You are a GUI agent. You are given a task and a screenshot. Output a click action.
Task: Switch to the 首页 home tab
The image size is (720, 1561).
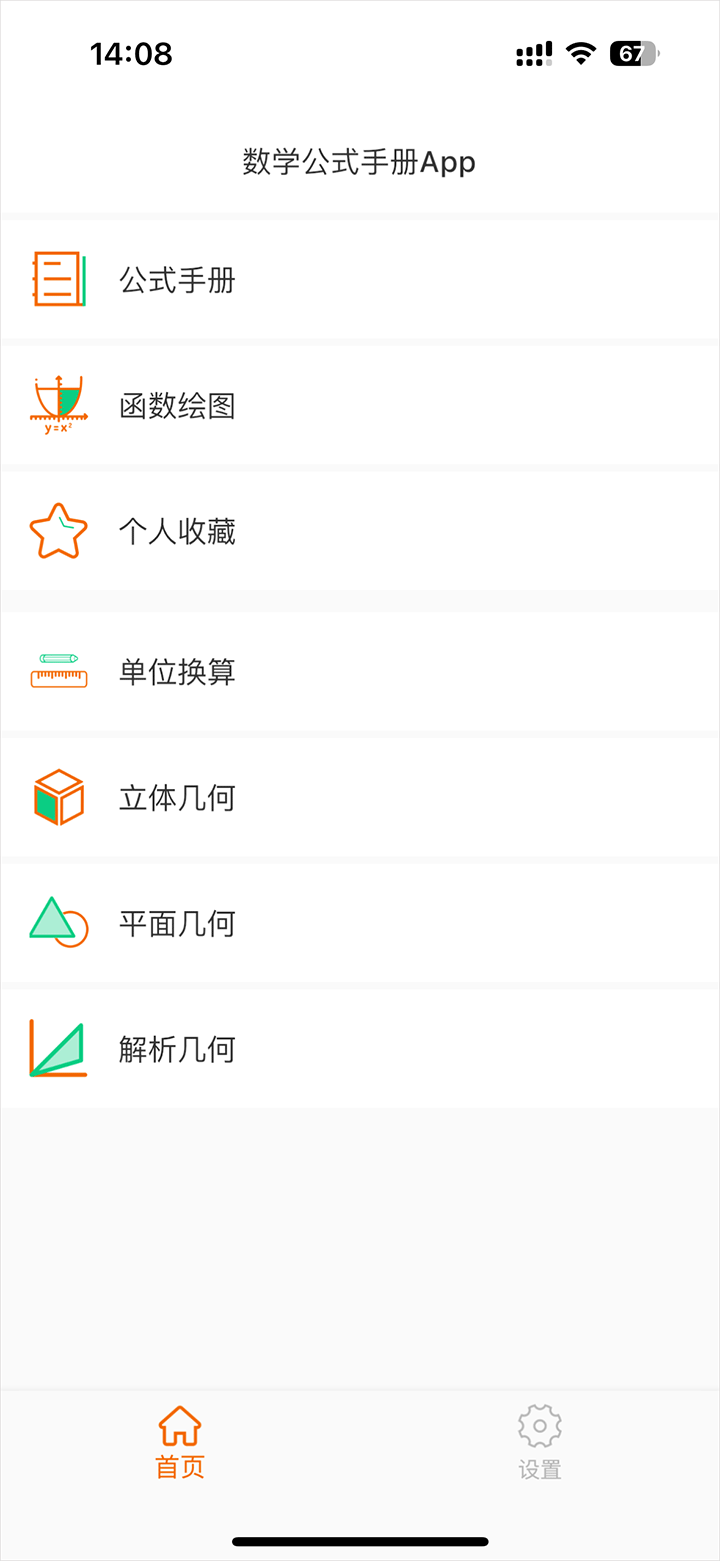[x=180, y=1442]
